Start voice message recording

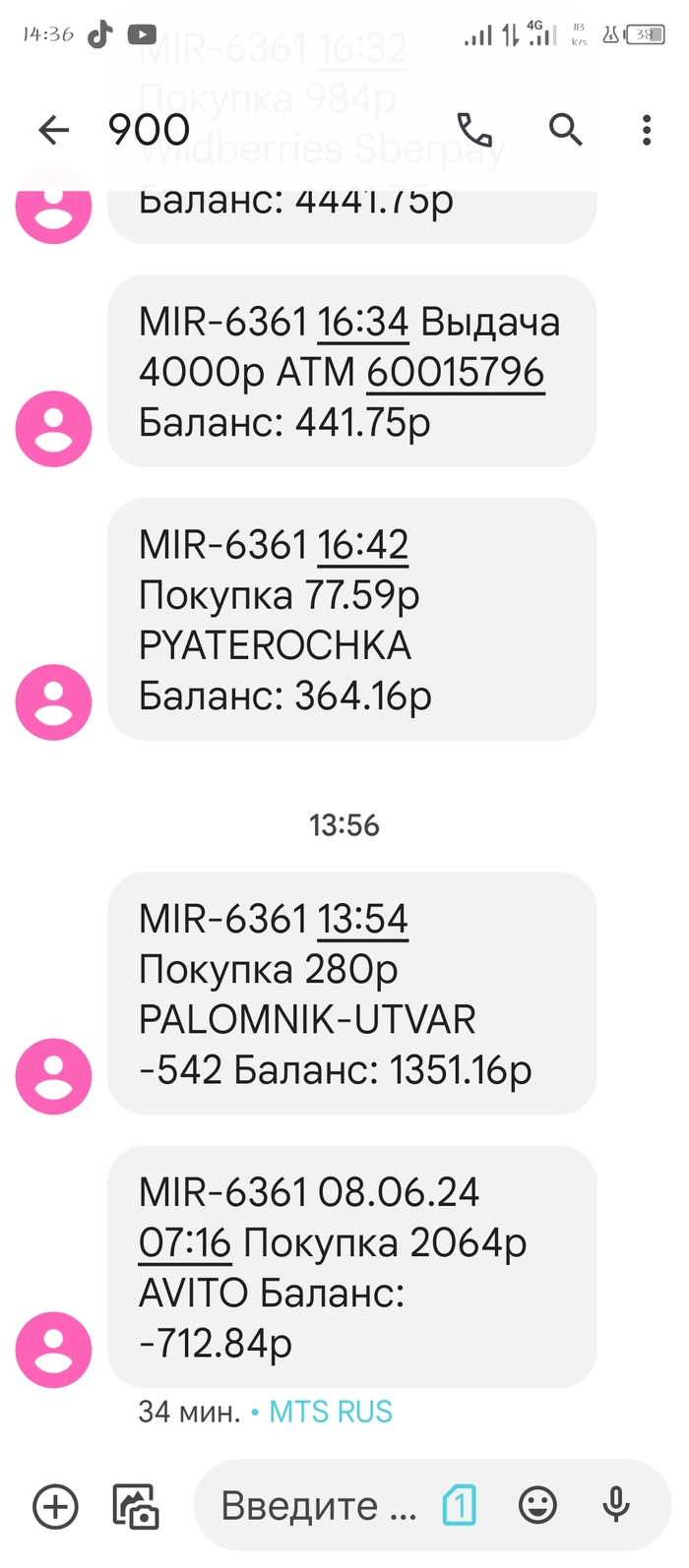coord(616,1506)
